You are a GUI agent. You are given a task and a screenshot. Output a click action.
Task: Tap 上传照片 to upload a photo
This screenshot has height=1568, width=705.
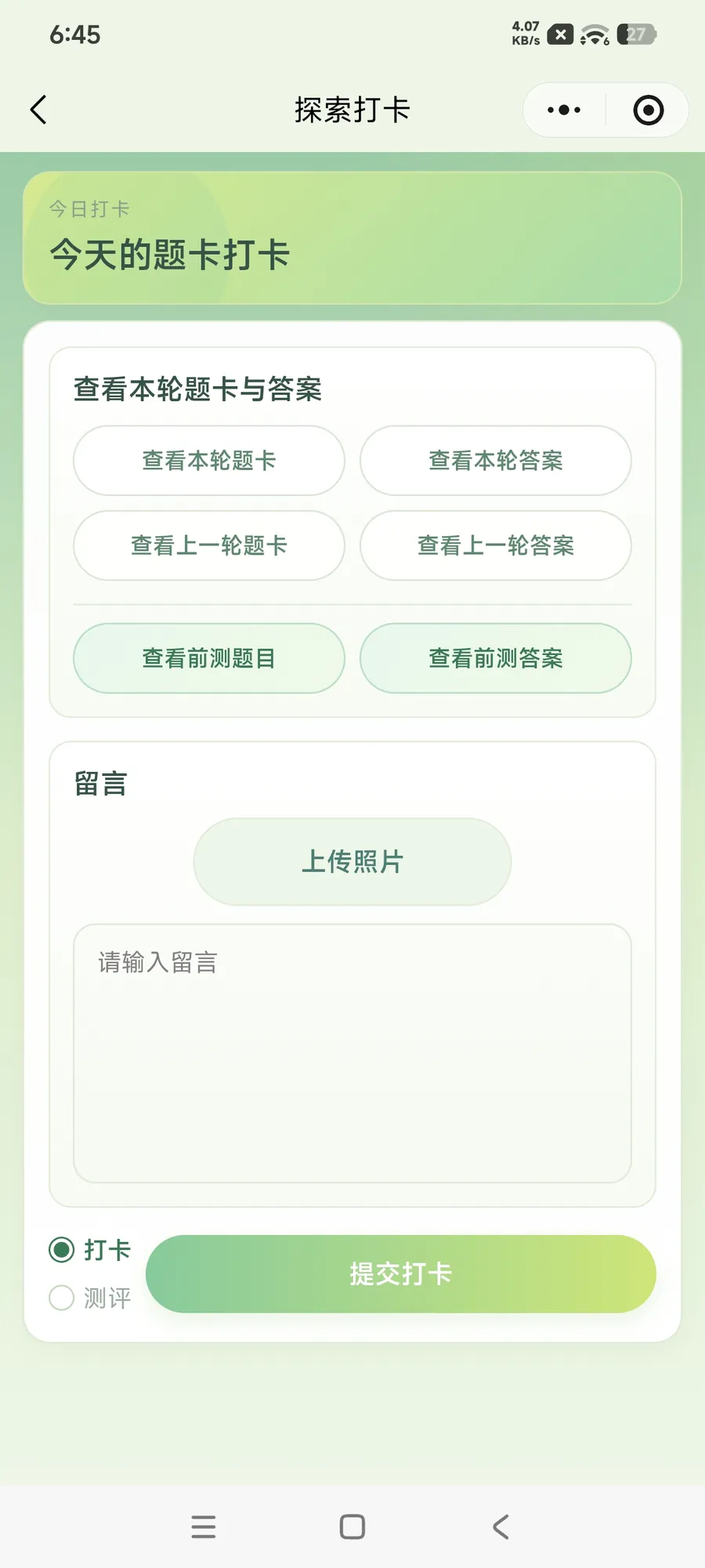click(352, 862)
